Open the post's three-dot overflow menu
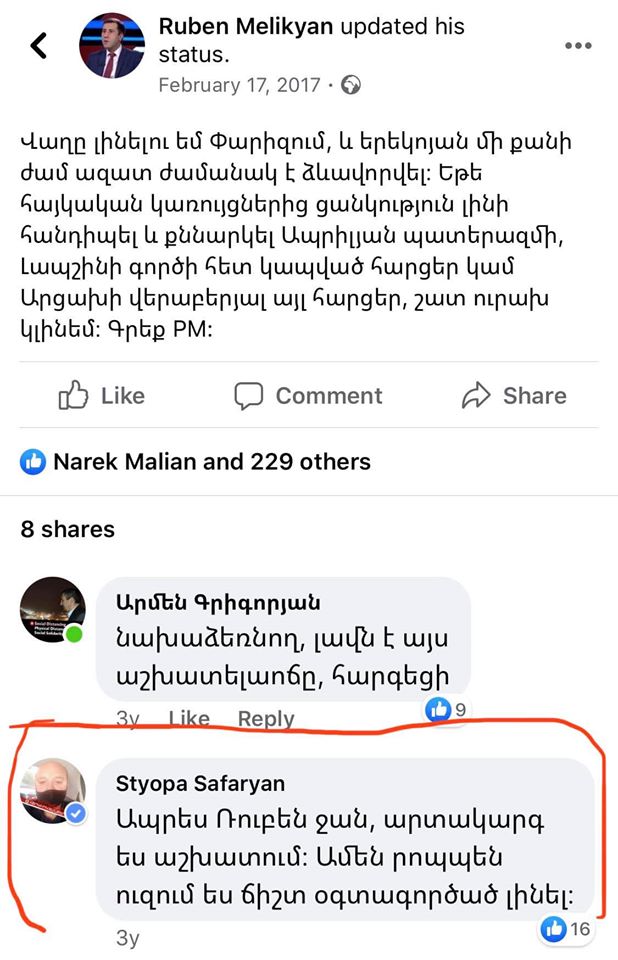618x960 pixels. 578,45
